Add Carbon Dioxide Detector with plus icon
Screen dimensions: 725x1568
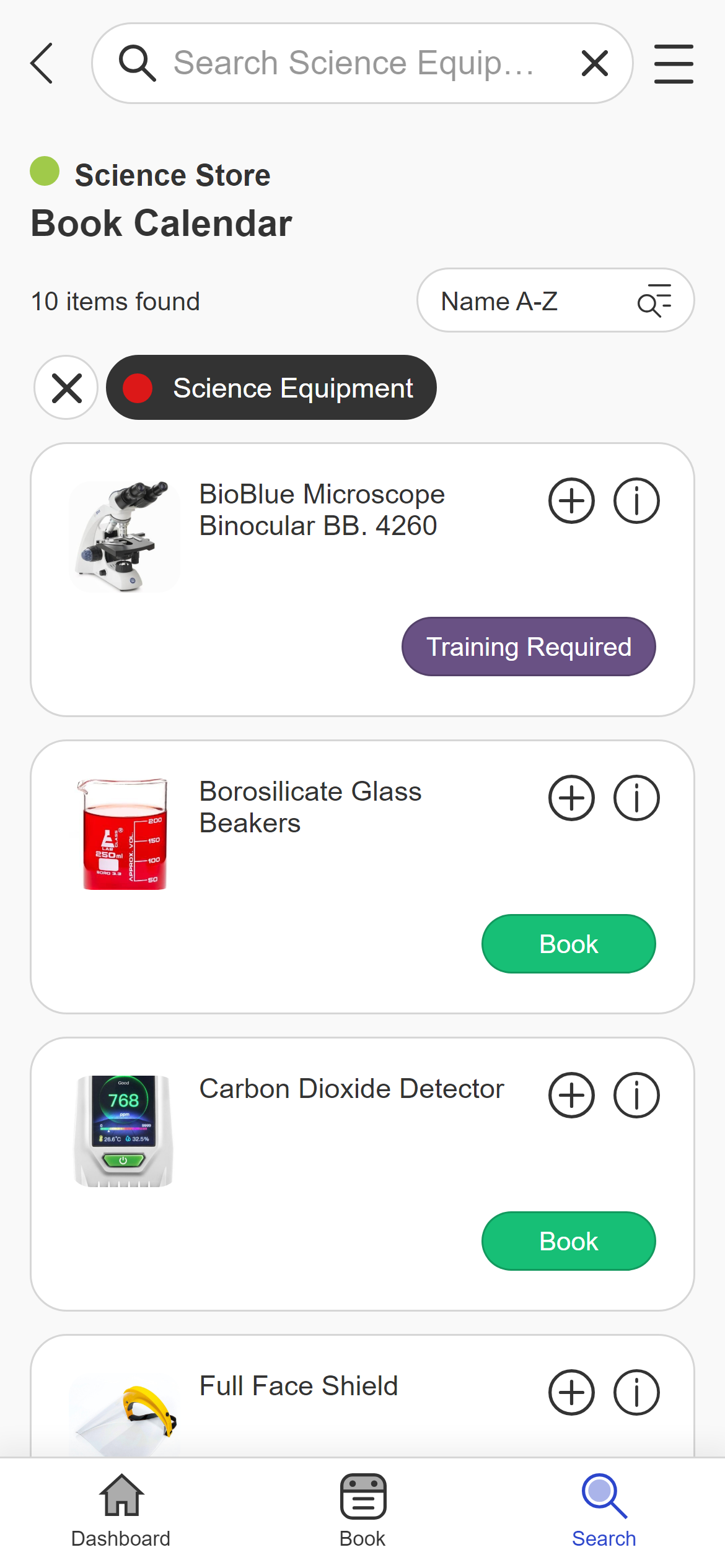571,1094
